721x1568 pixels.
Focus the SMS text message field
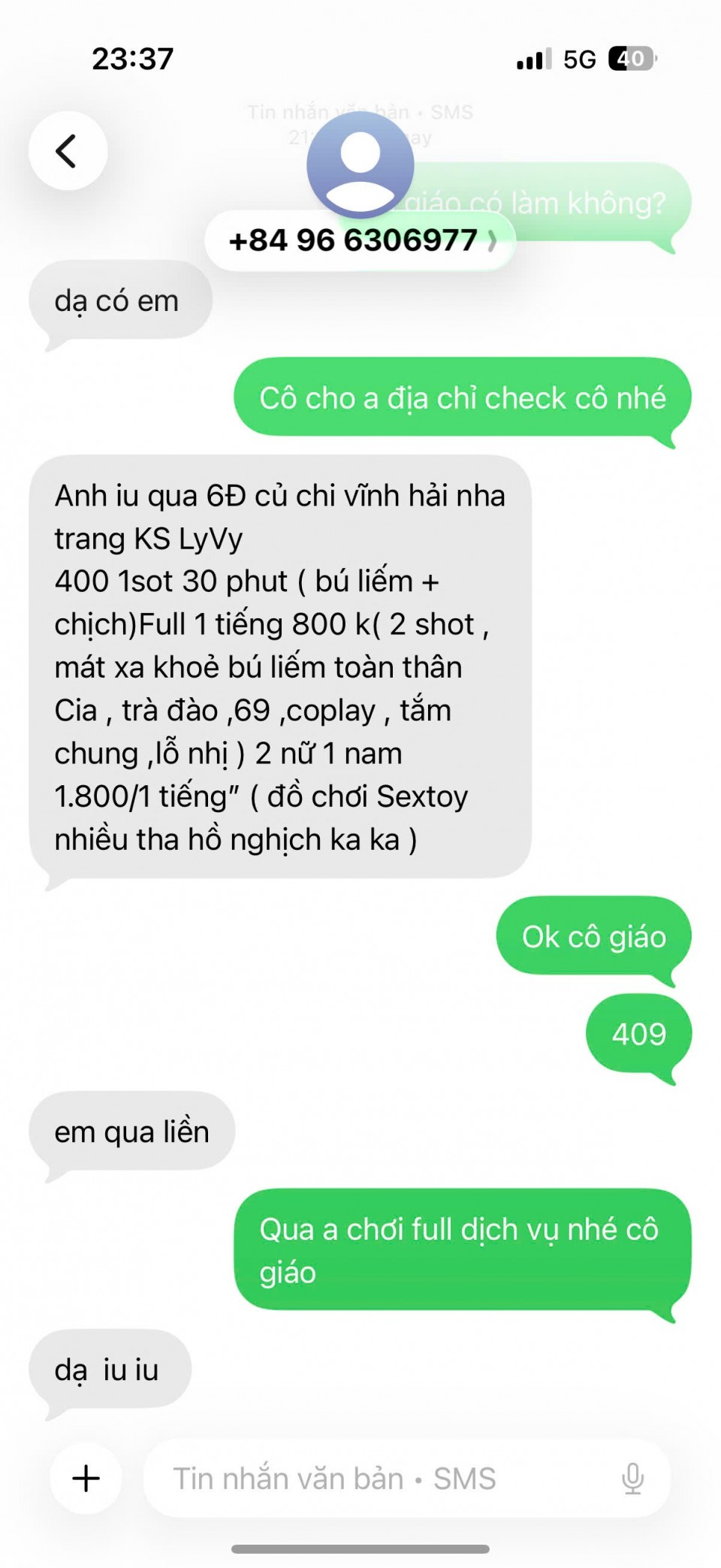(x=376, y=1478)
